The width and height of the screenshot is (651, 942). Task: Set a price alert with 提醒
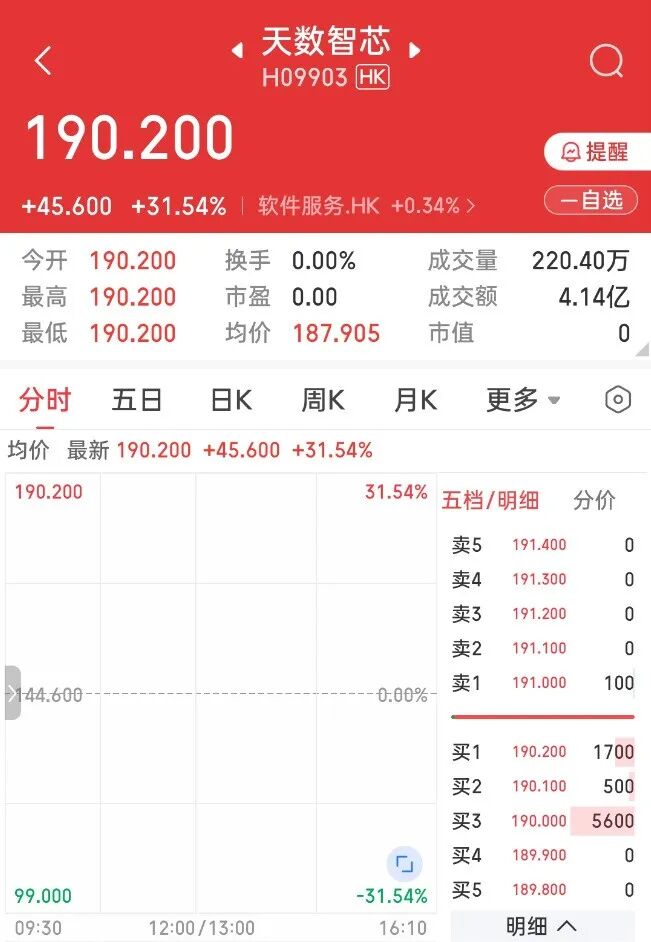tap(597, 152)
